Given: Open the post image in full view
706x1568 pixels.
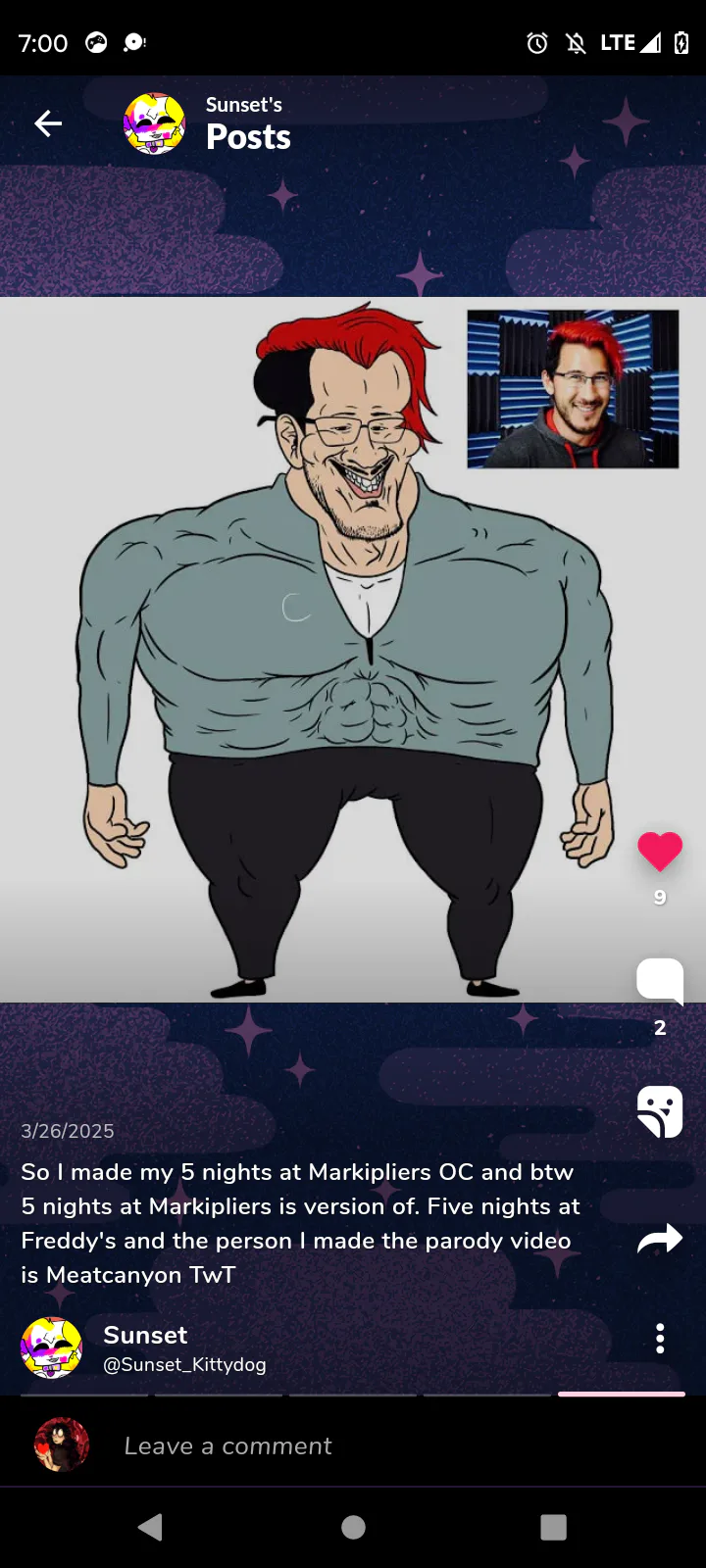Looking at the screenshot, I should (353, 649).
